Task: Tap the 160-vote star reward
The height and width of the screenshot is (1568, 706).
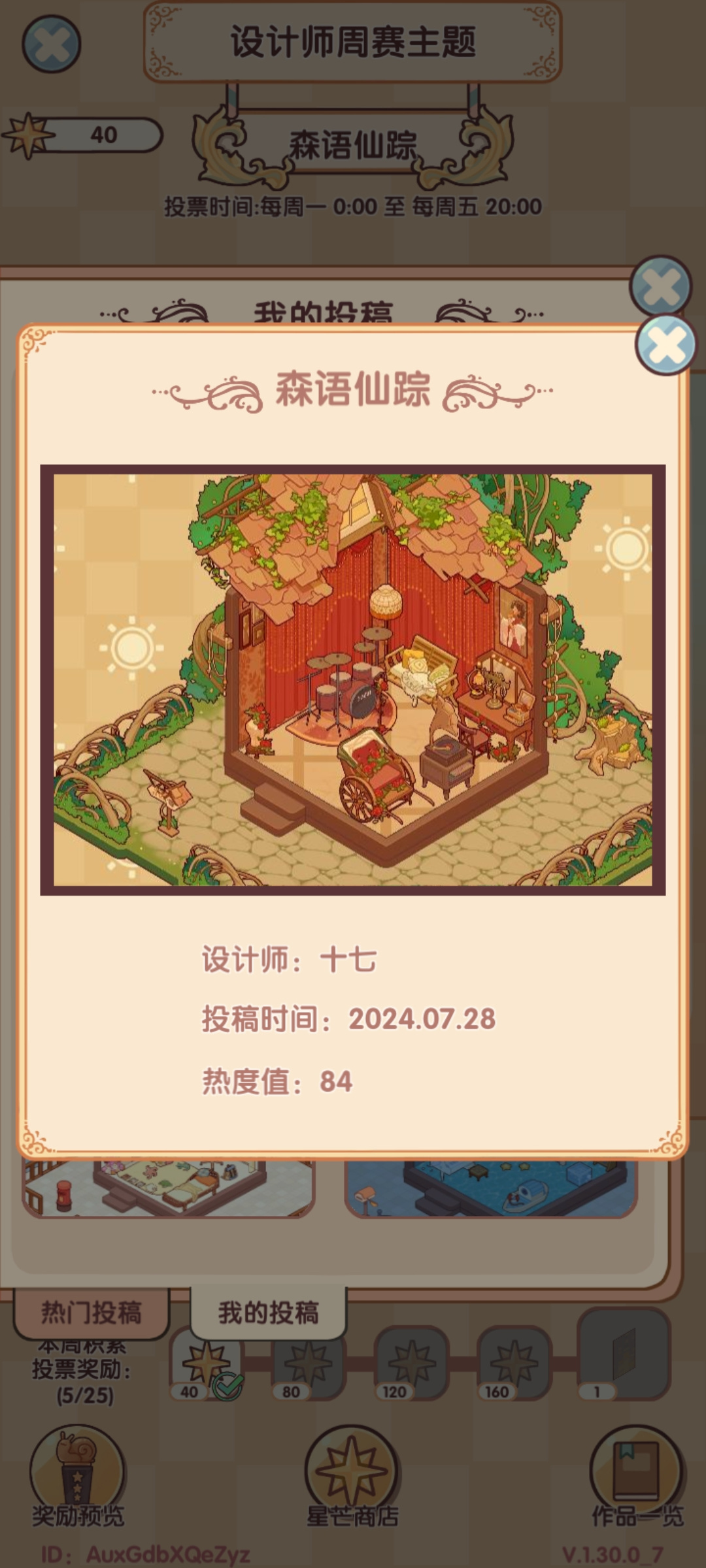Action: [x=514, y=1365]
